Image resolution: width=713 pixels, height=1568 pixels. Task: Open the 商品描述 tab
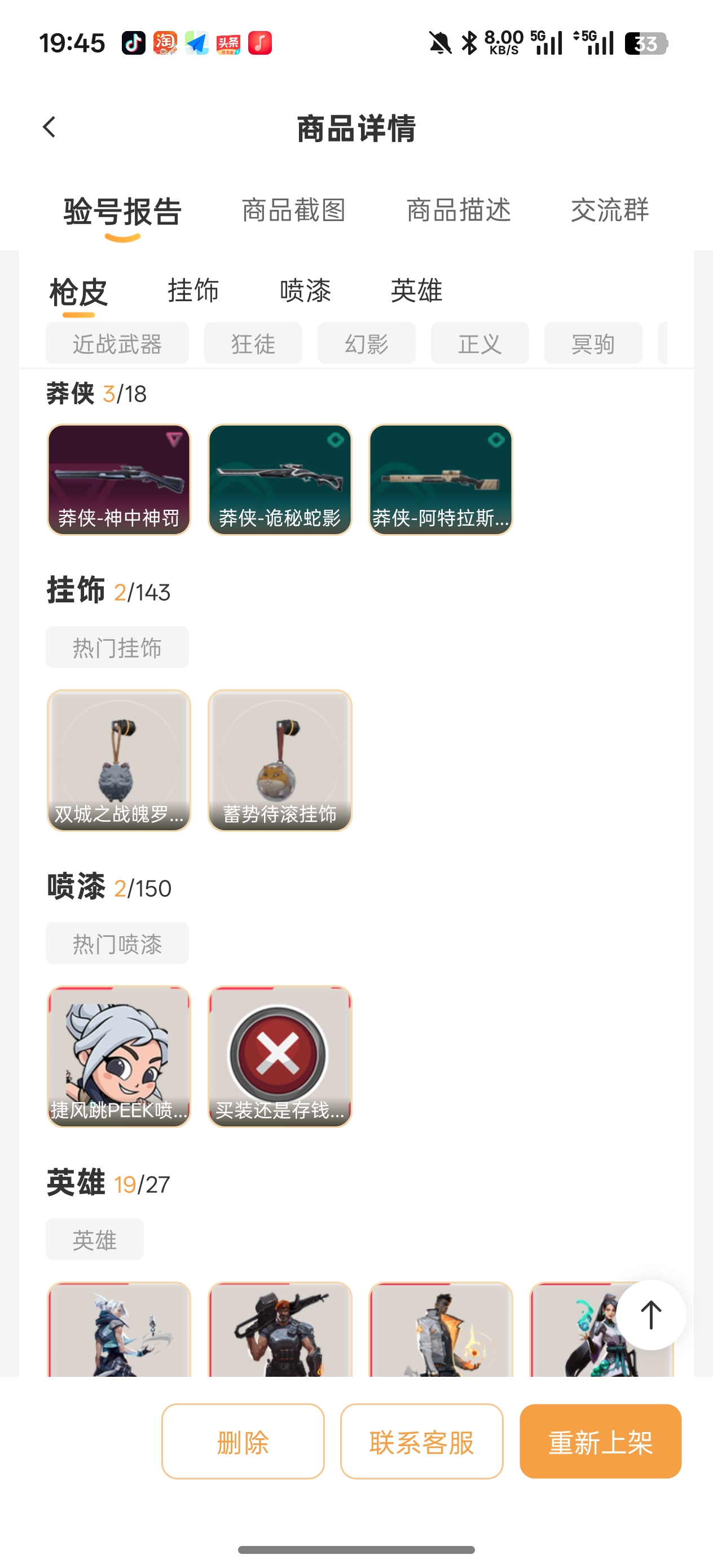459,210
